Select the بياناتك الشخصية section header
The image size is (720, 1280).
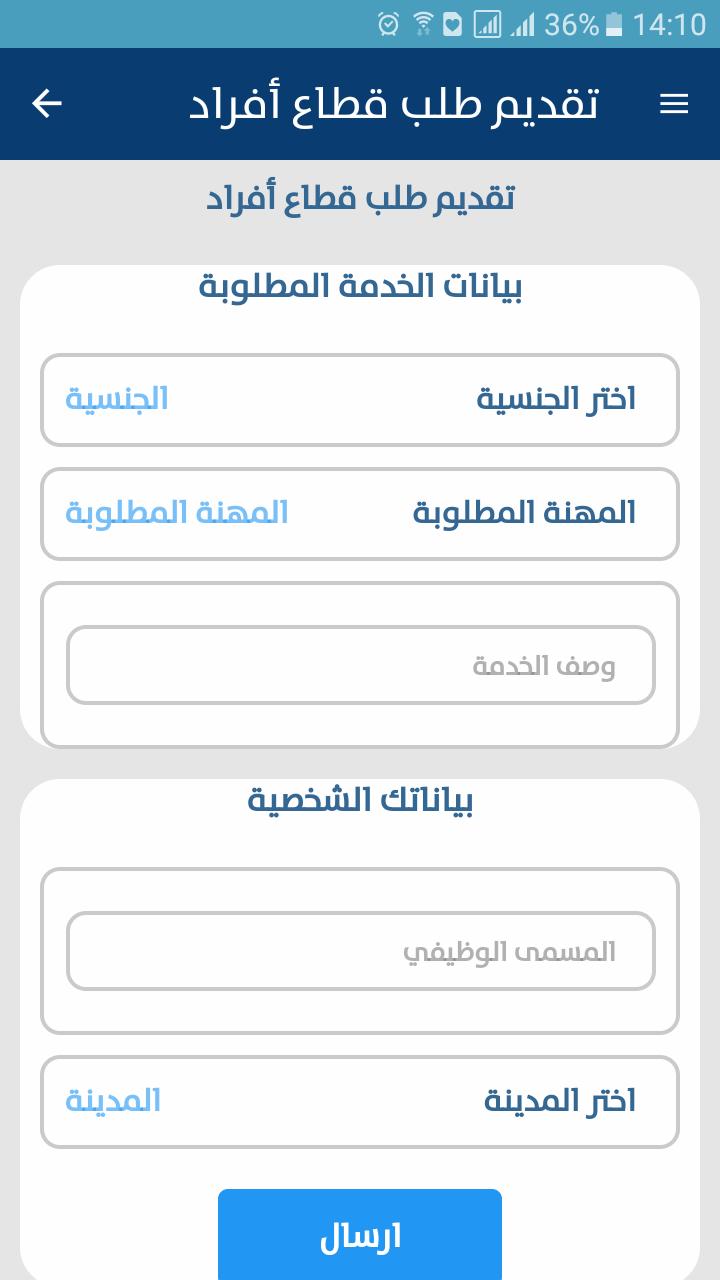tap(360, 801)
